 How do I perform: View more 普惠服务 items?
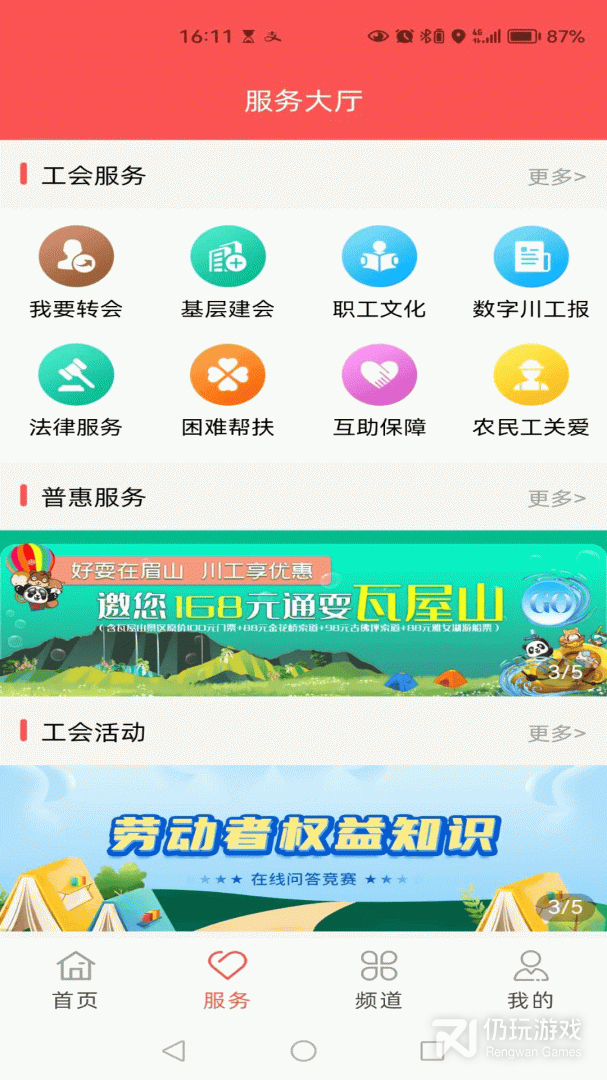556,498
